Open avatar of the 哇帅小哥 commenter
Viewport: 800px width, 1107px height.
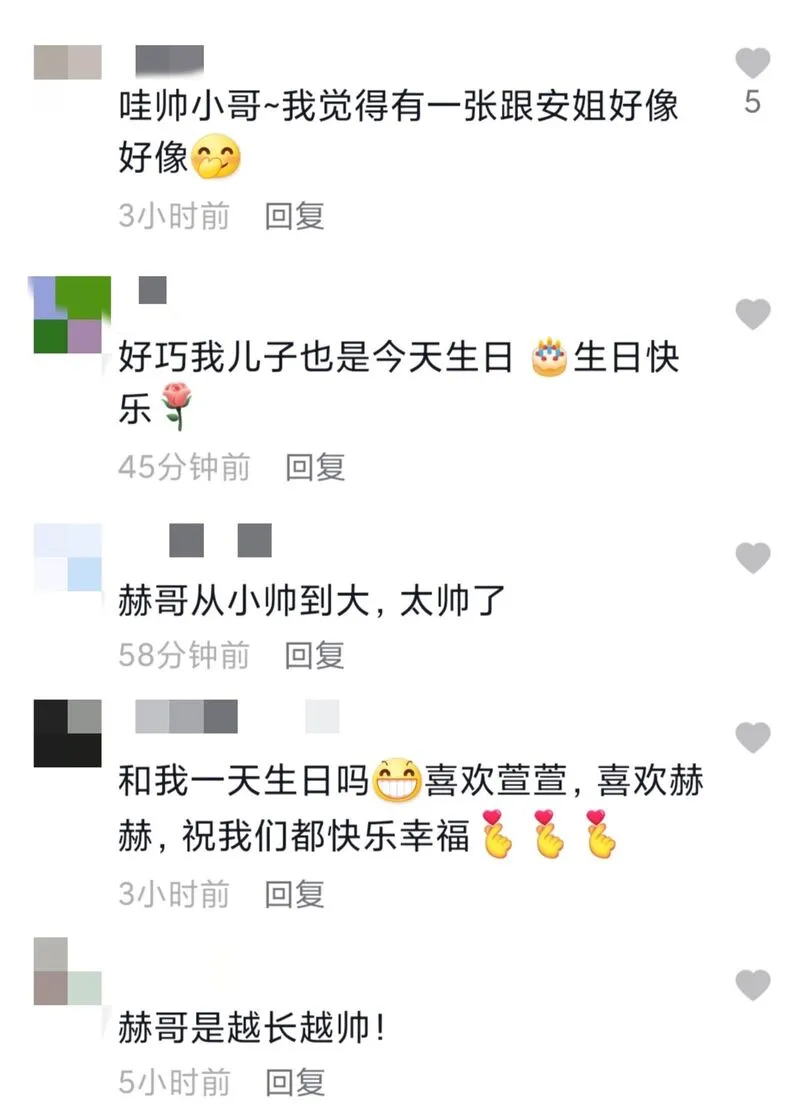pos(68,62)
